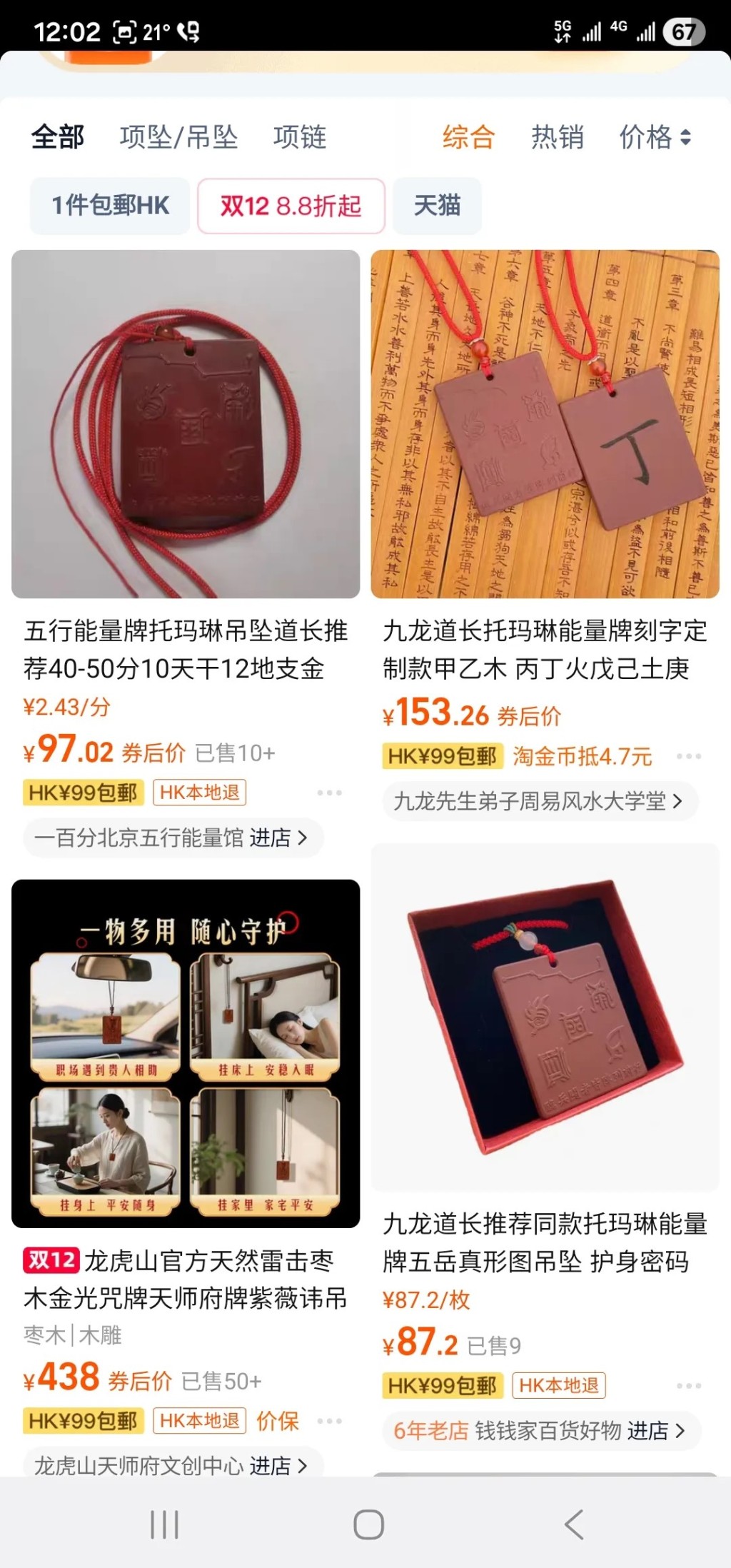Open more options on the 153.26 product card
Viewport: 731px width, 1568px height.
click(x=687, y=758)
